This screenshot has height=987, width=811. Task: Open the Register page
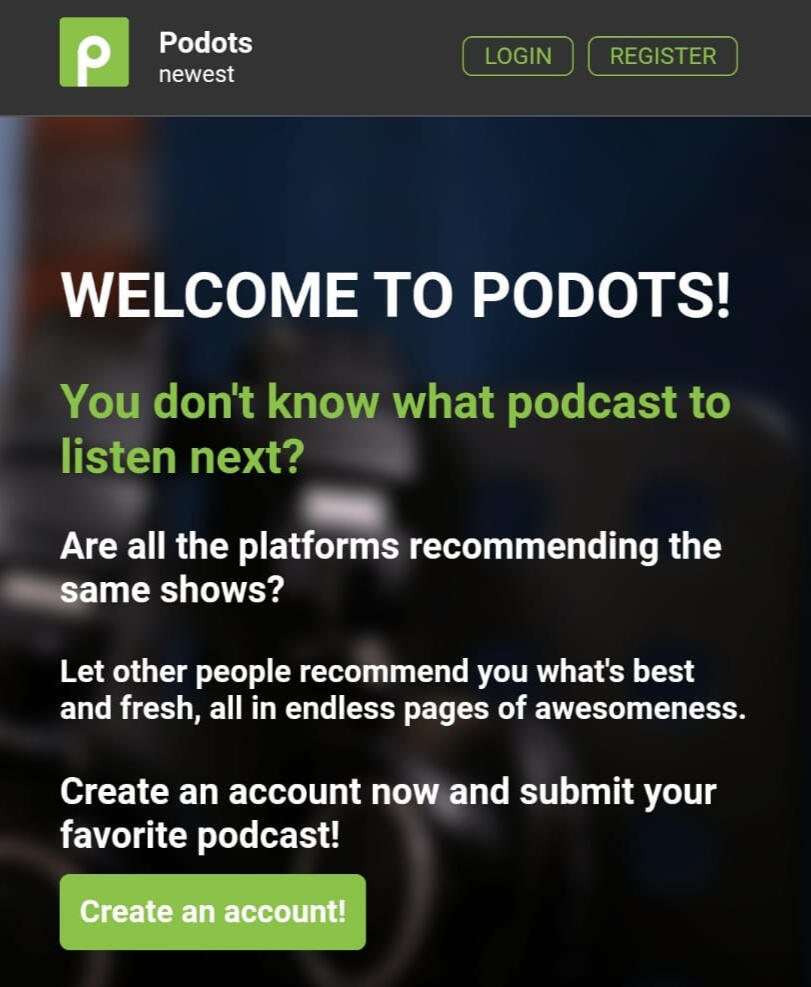[x=662, y=56]
